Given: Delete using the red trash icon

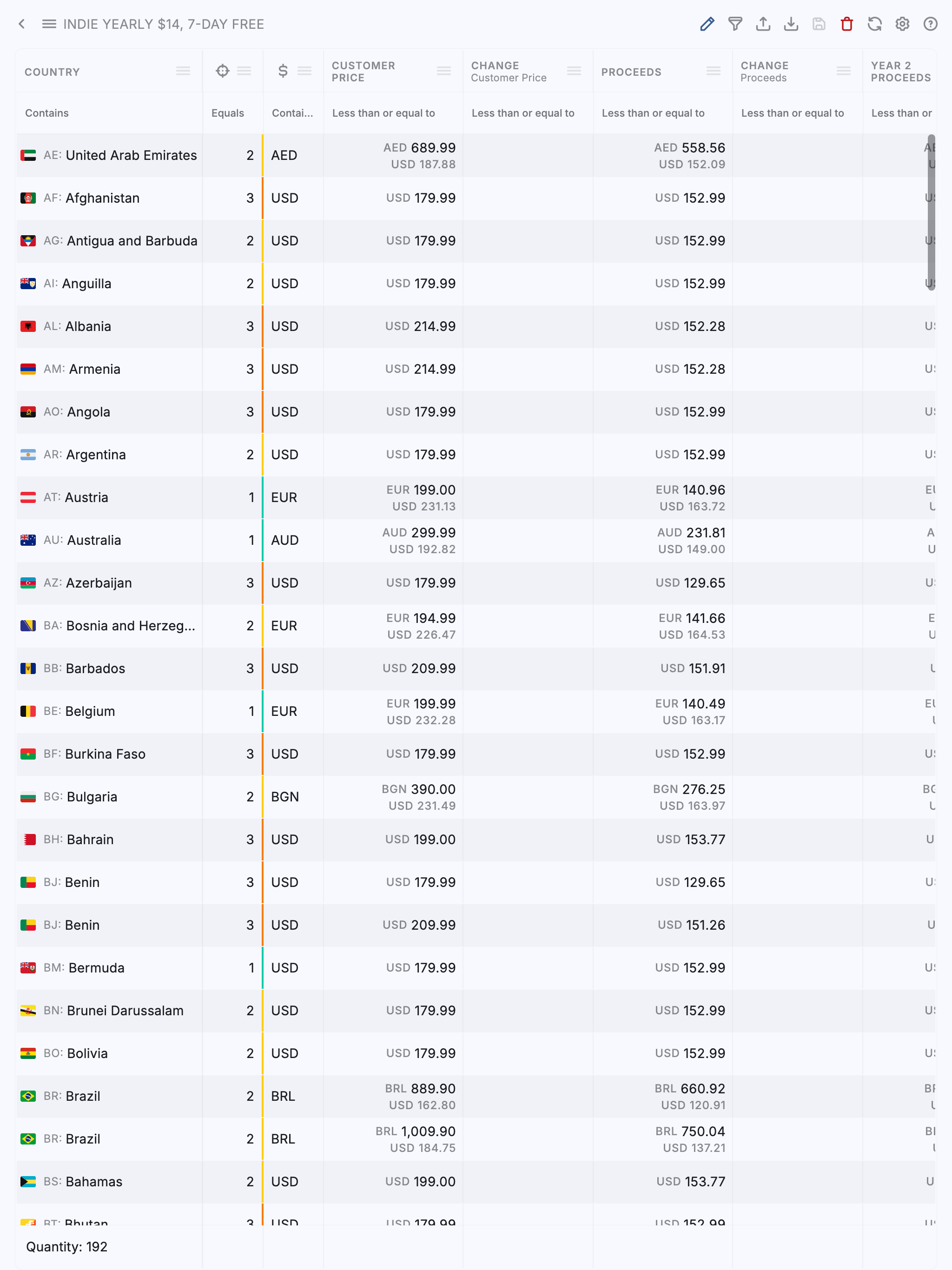Looking at the screenshot, I should click(x=847, y=24).
